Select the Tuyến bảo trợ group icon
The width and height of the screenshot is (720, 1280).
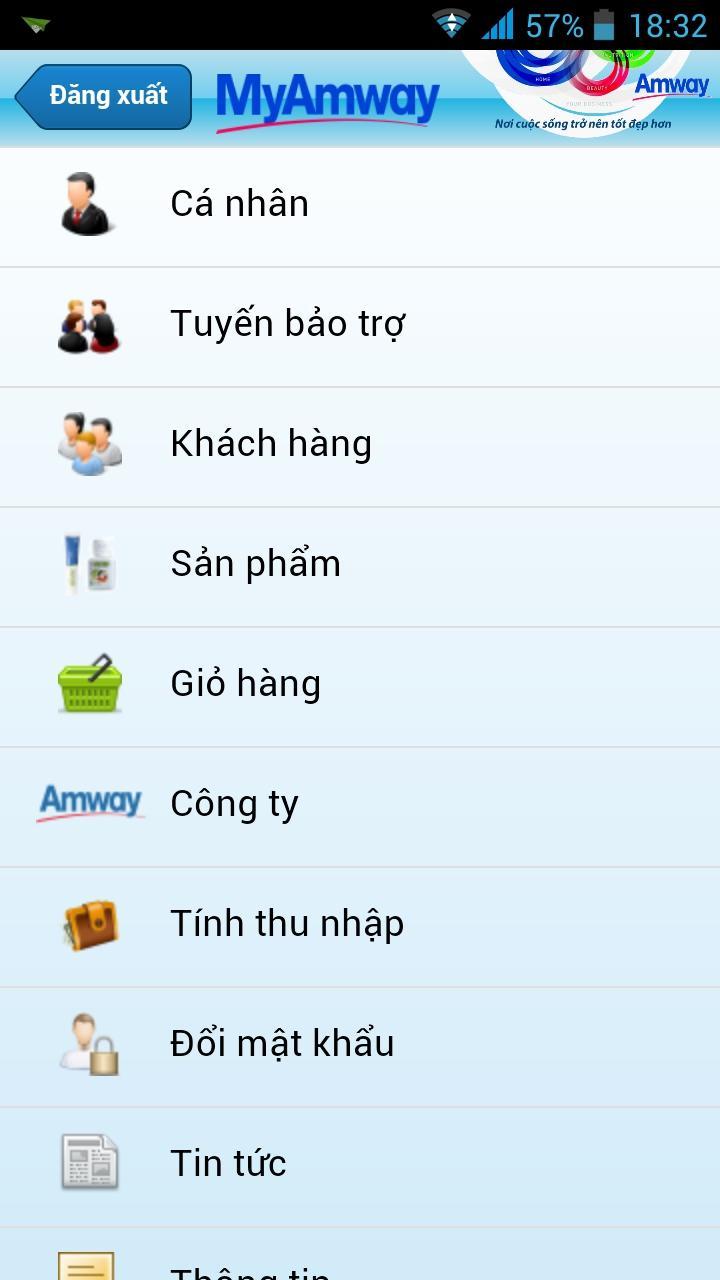click(x=88, y=322)
